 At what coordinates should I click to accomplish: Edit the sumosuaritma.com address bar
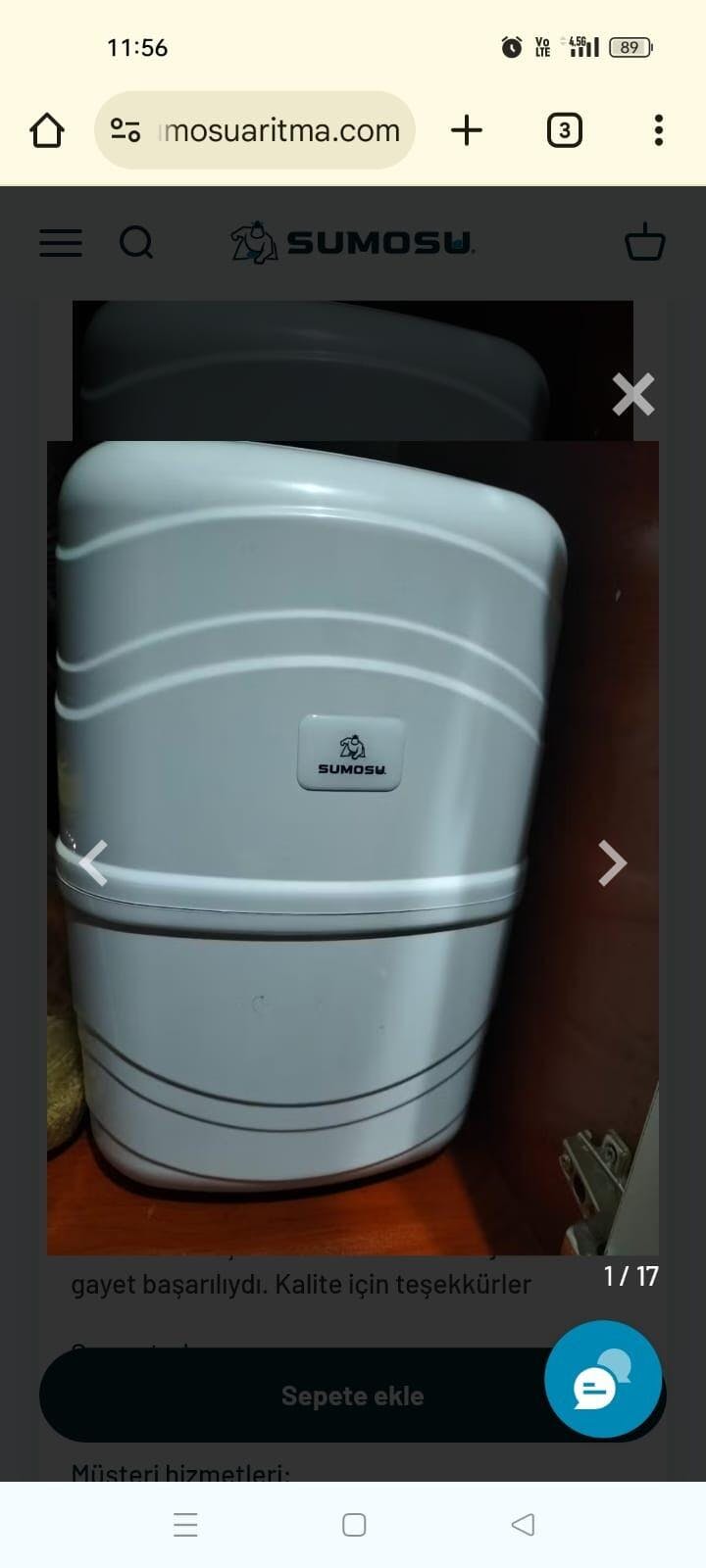point(280,130)
